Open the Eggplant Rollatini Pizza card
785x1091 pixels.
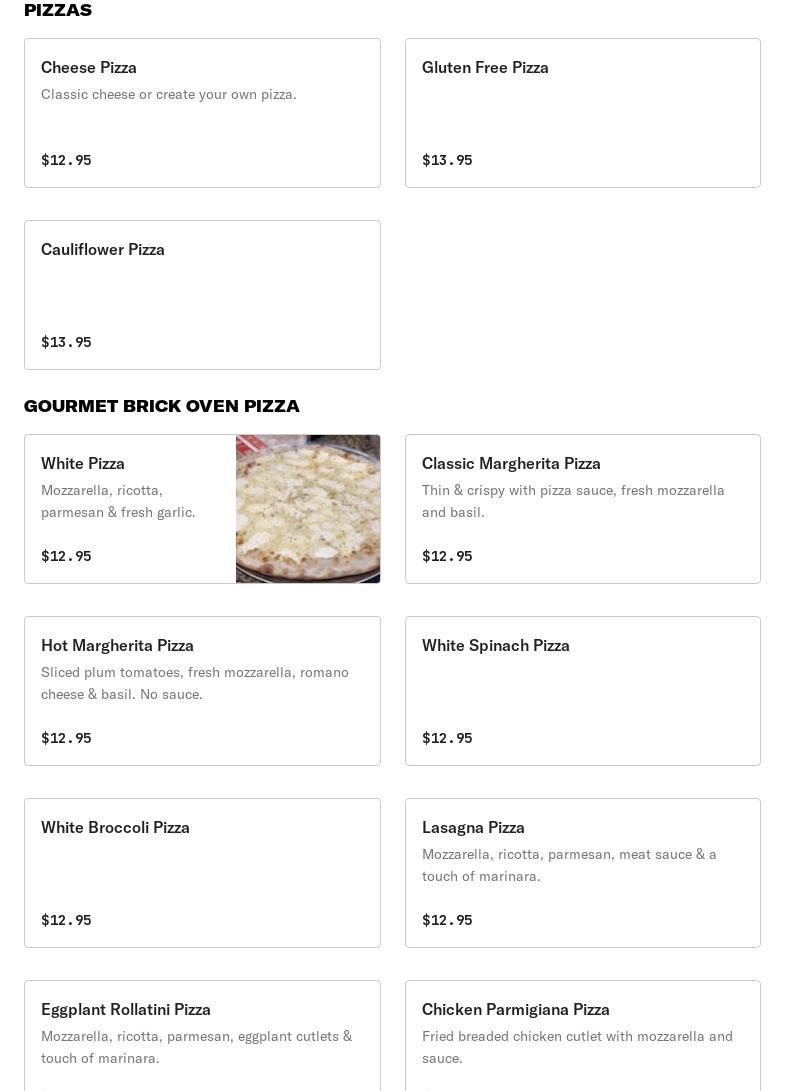202,1035
